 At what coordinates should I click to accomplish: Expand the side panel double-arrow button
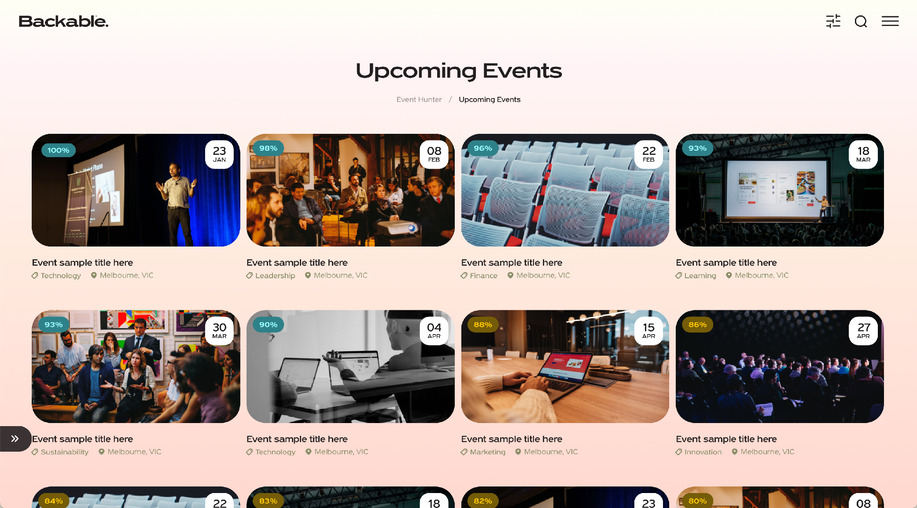coord(15,439)
